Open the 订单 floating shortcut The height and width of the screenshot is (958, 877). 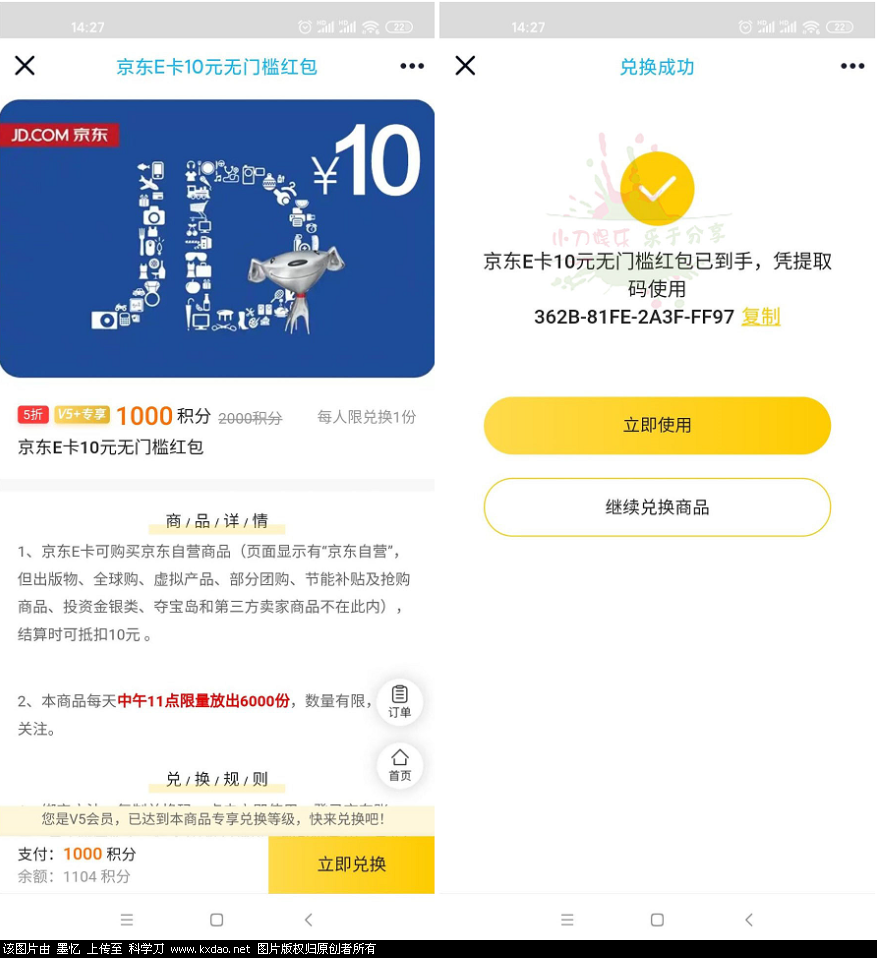(400, 702)
